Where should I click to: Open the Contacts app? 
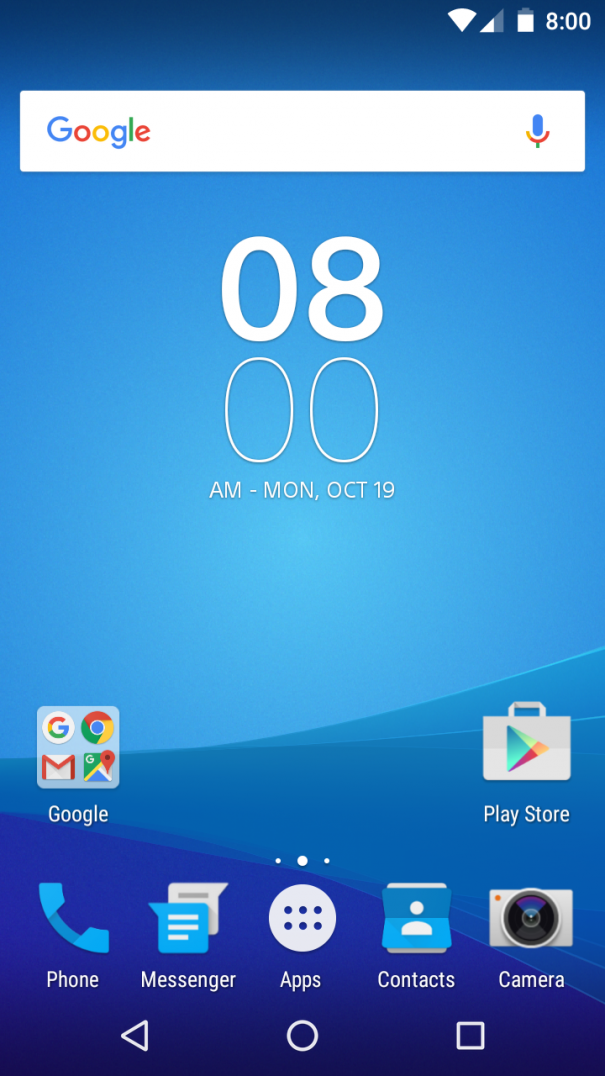[x=416, y=918]
